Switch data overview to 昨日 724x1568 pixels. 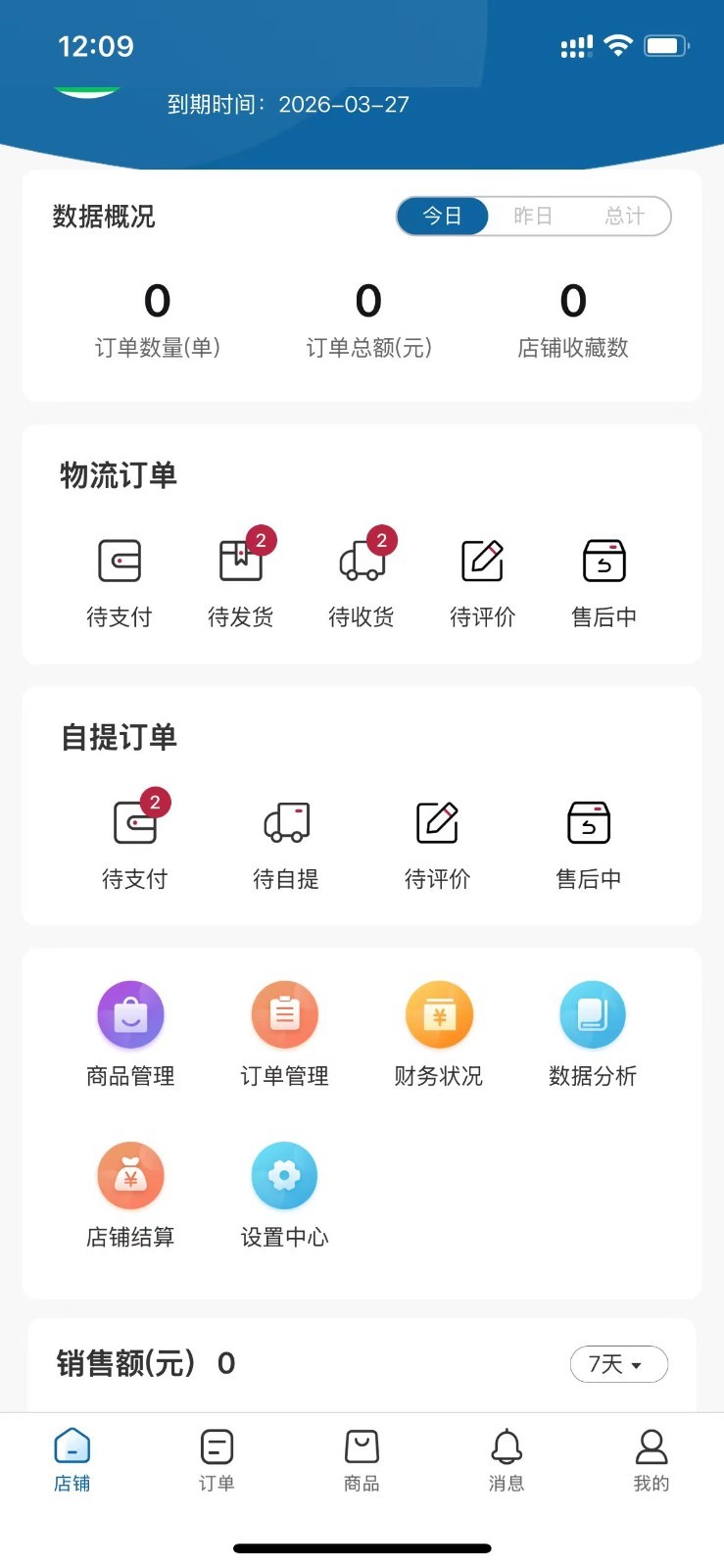533,216
